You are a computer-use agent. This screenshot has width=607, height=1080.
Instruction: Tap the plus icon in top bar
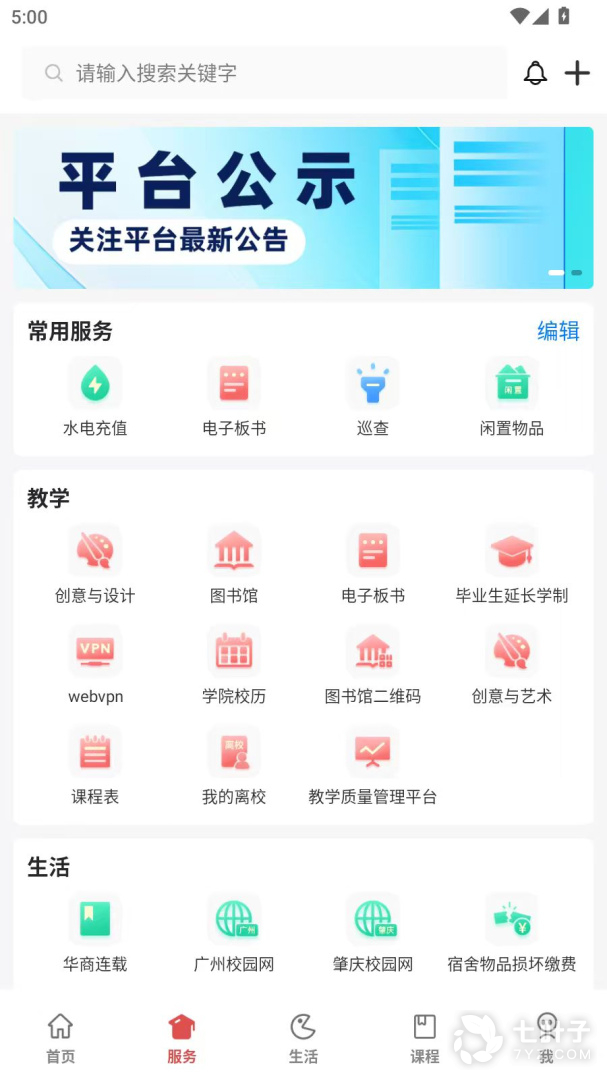[x=577, y=73]
